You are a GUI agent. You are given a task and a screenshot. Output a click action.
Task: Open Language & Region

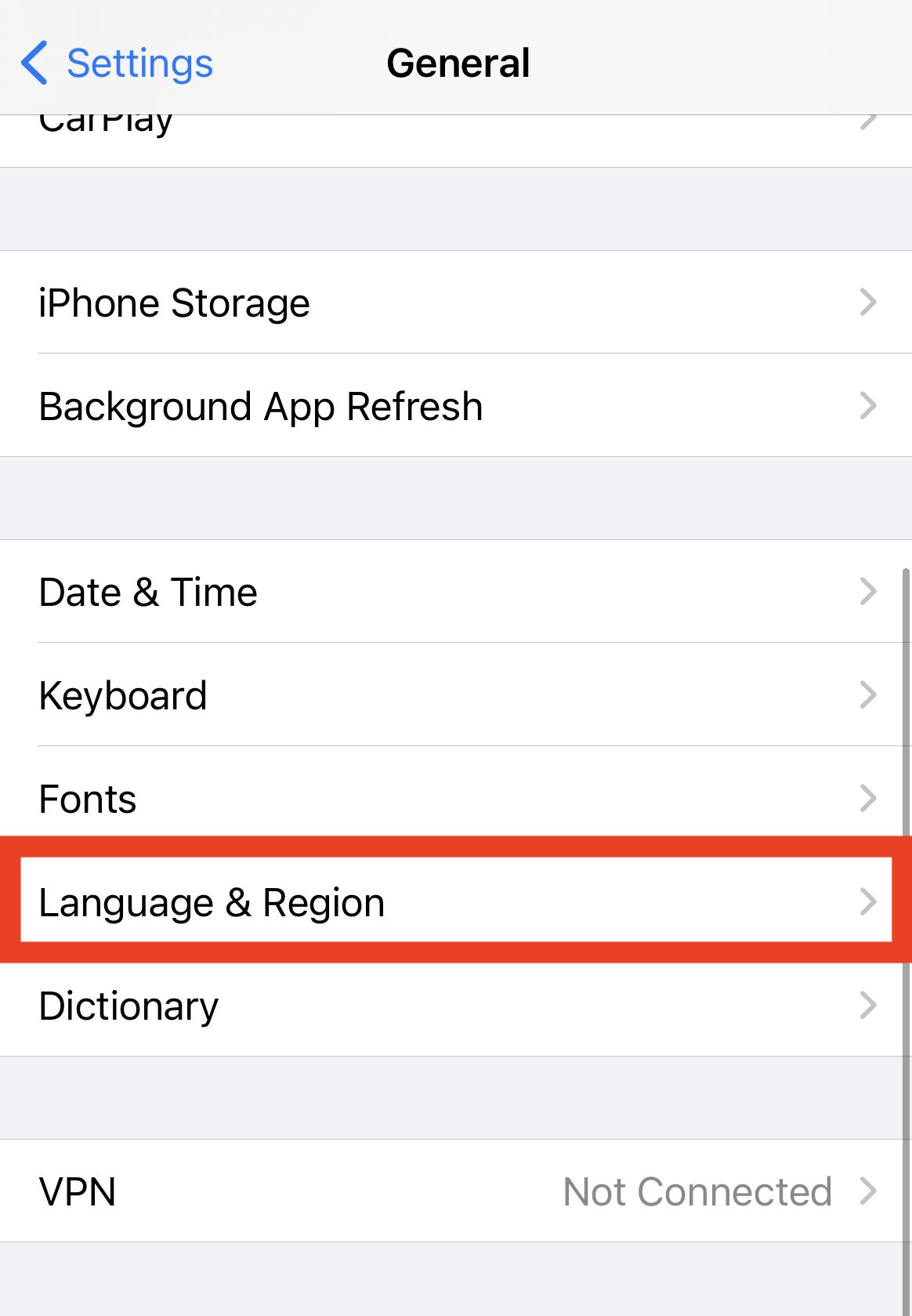(x=454, y=901)
